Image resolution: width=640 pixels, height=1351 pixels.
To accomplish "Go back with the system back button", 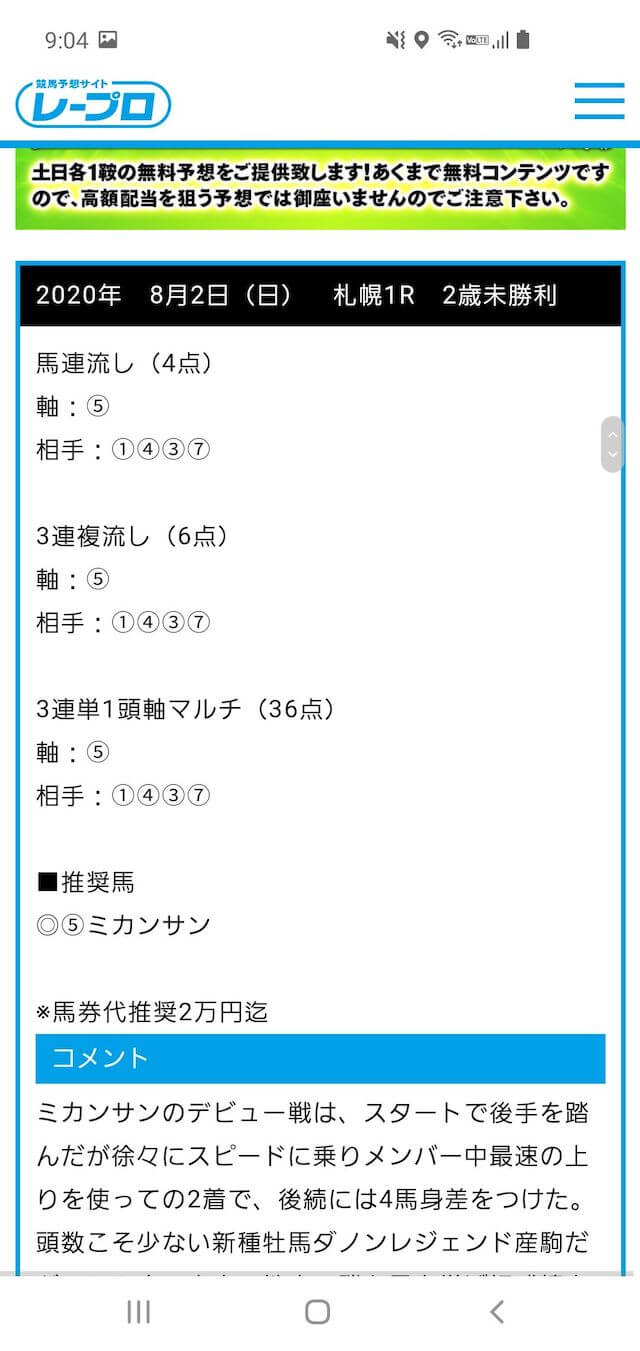I will tap(497, 1312).
